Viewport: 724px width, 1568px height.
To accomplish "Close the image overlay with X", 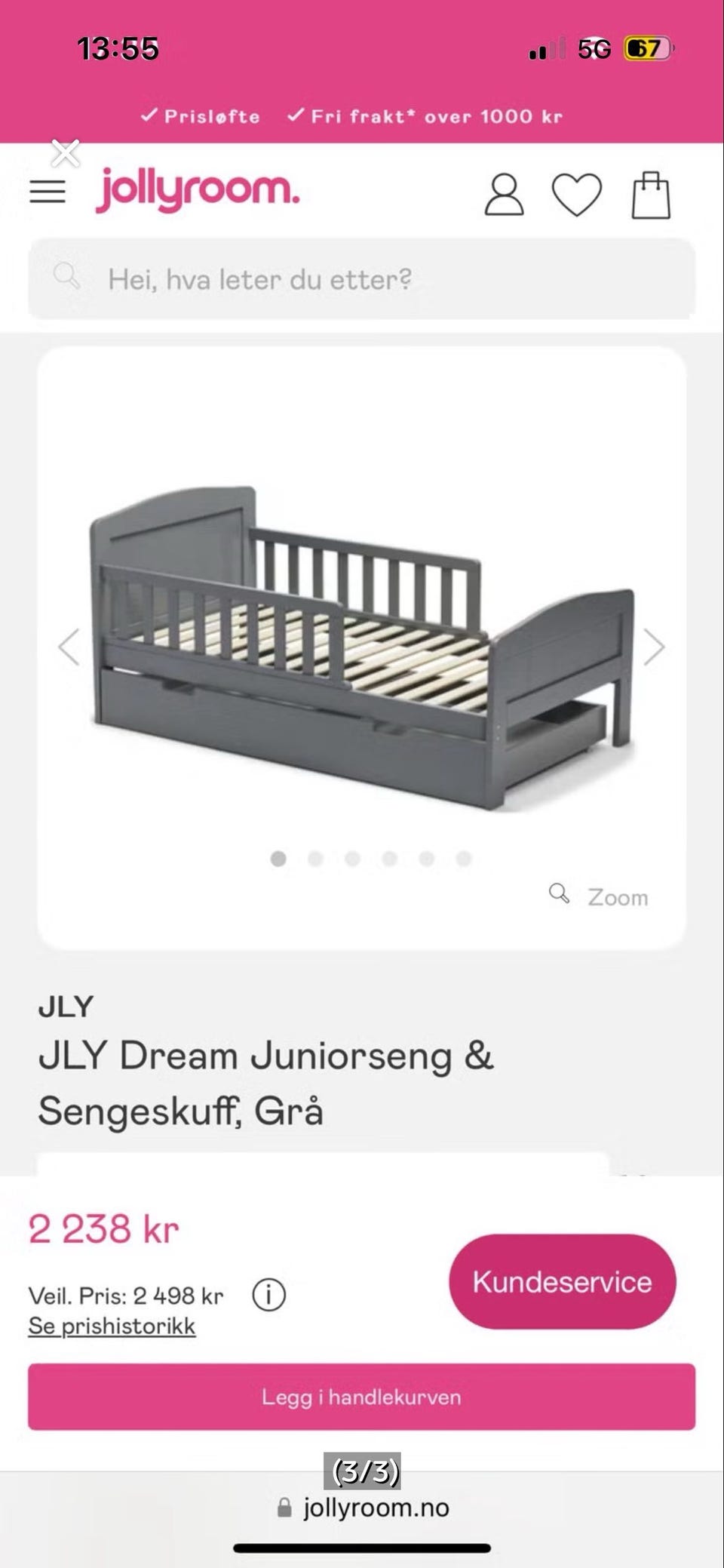I will point(66,153).
